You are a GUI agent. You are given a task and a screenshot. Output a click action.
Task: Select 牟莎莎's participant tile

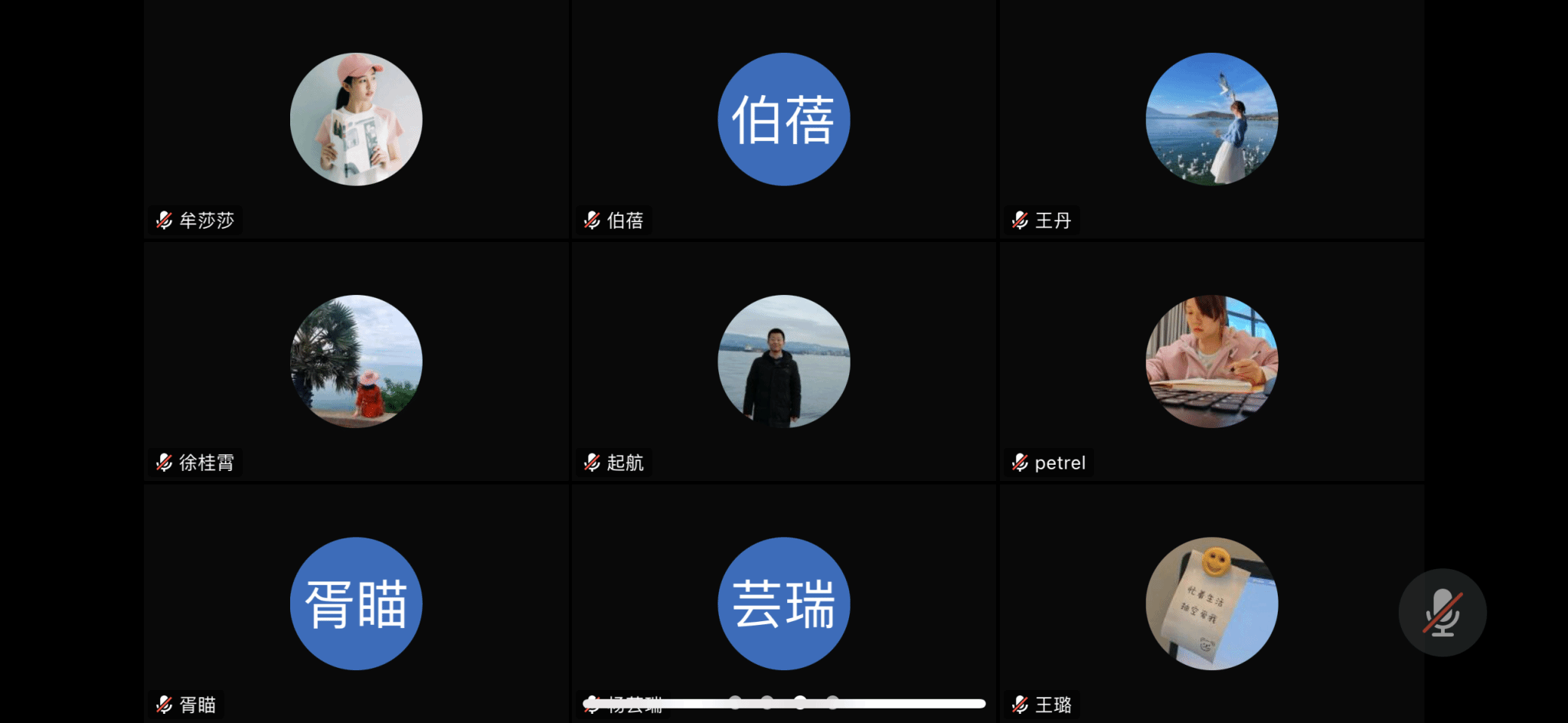(356, 119)
